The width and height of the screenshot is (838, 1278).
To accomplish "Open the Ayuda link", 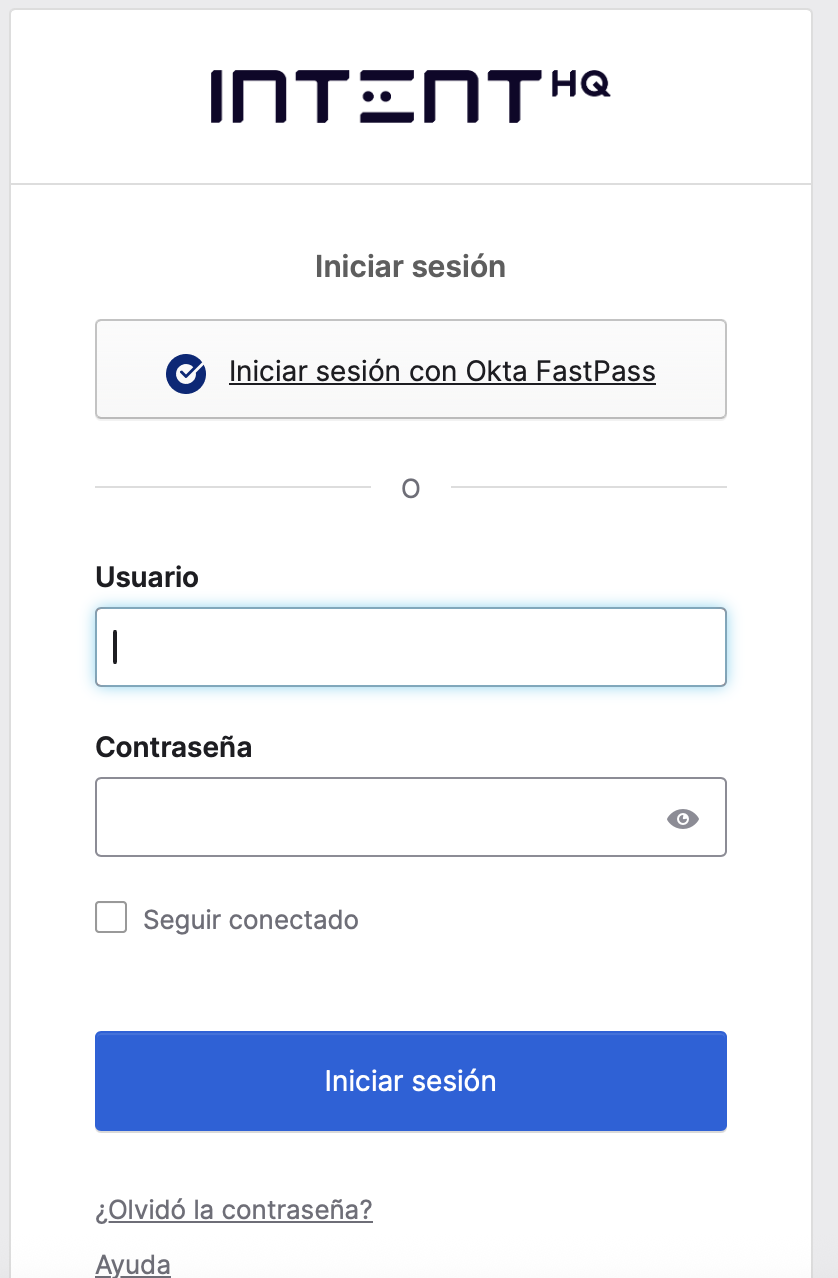I will point(133,1263).
